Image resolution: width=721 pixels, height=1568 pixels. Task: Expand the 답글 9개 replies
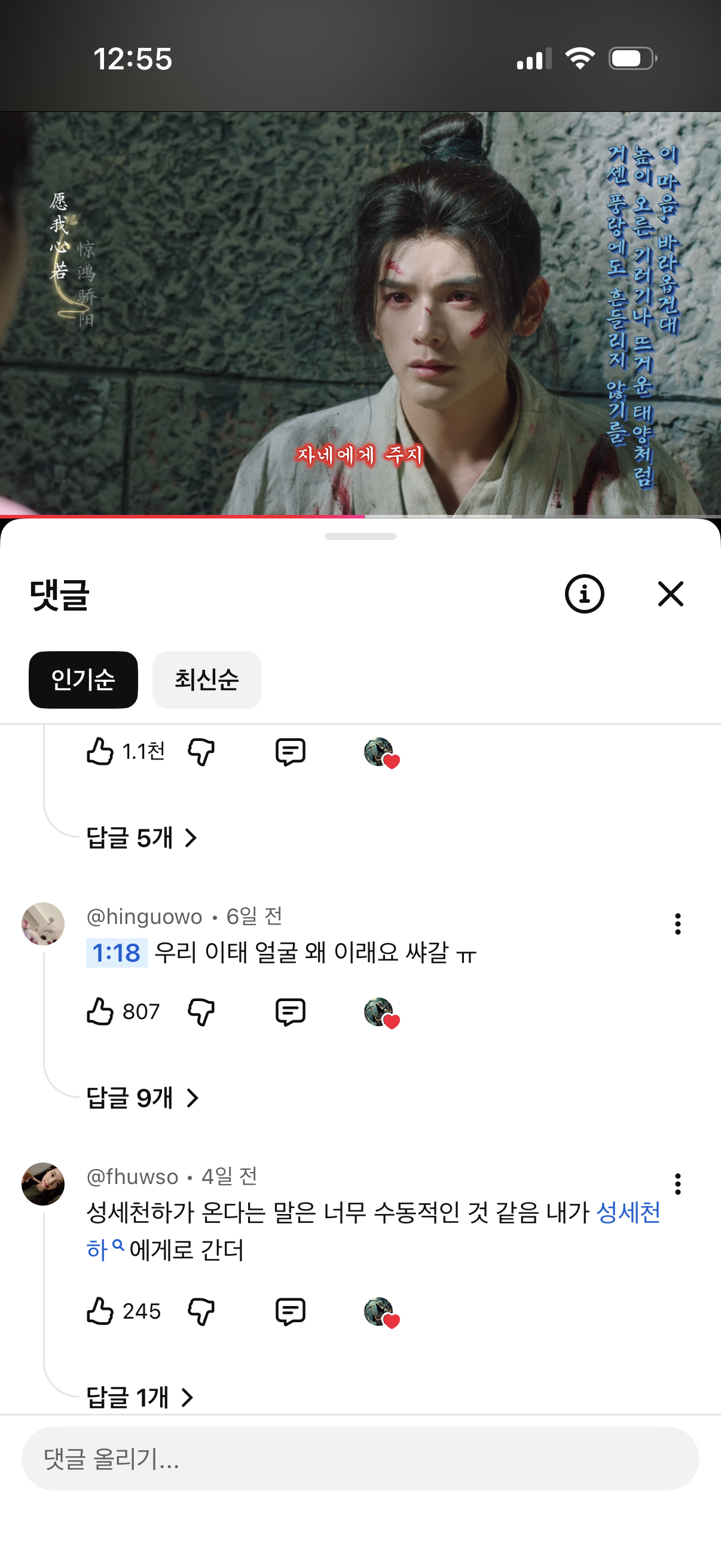[x=142, y=1097]
